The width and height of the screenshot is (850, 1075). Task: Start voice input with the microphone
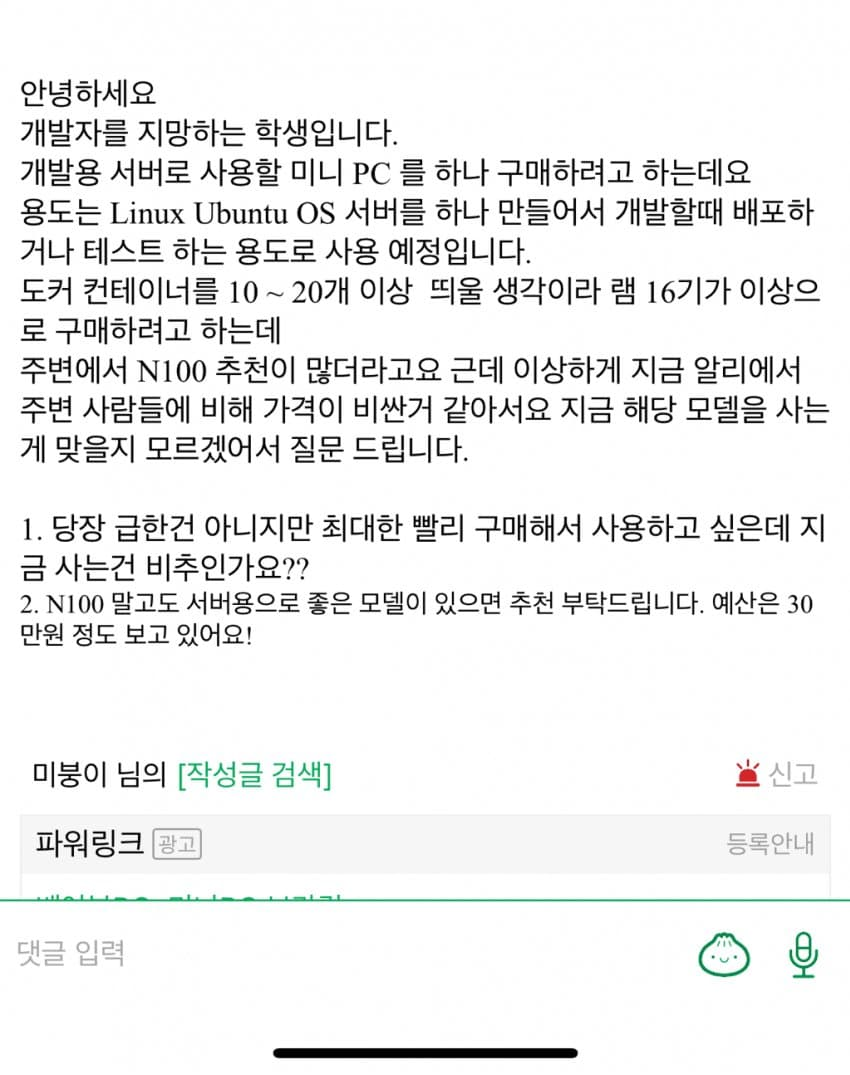click(803, 954)
